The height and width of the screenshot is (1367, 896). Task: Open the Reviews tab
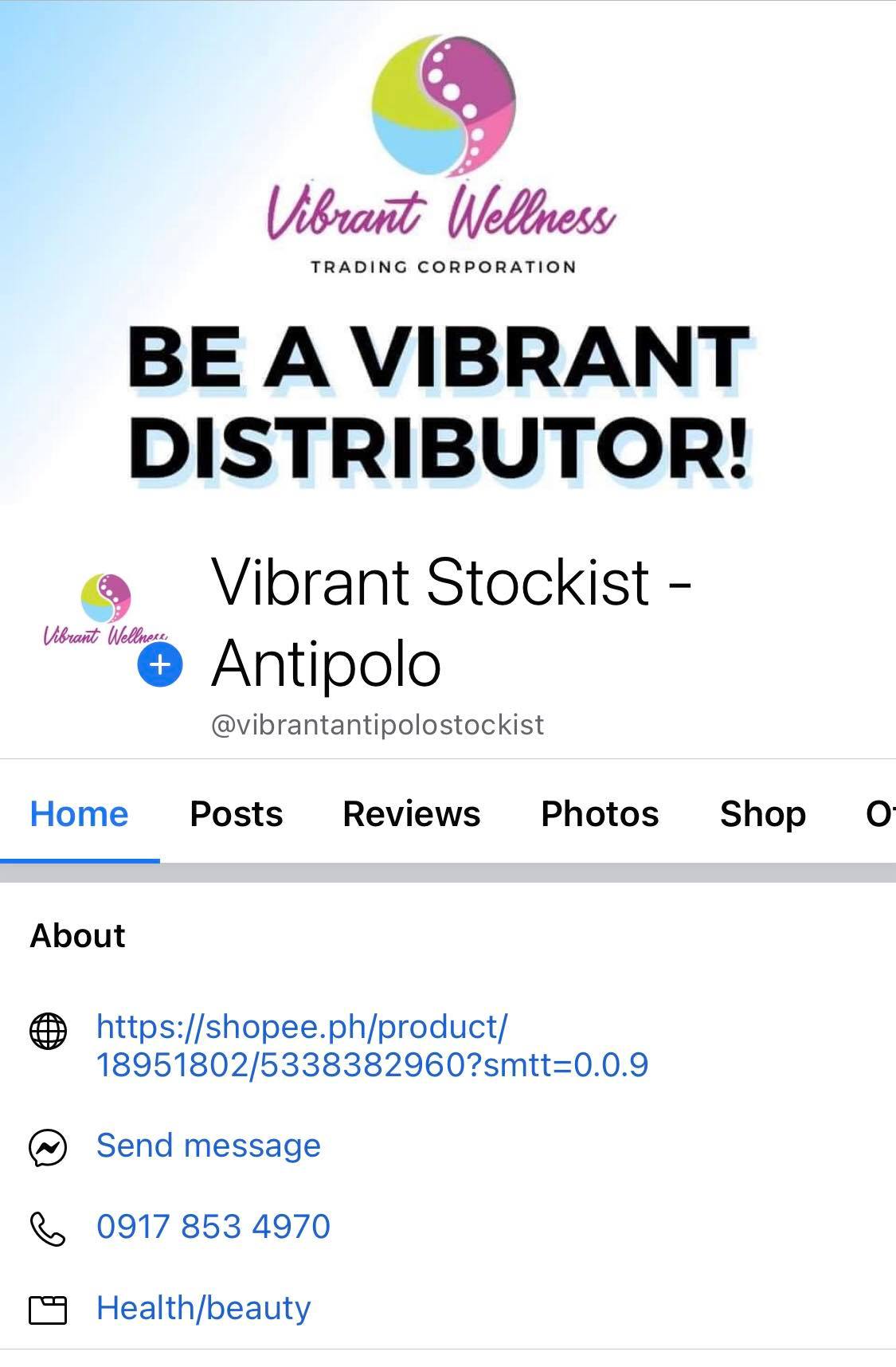tap(411, 814)
